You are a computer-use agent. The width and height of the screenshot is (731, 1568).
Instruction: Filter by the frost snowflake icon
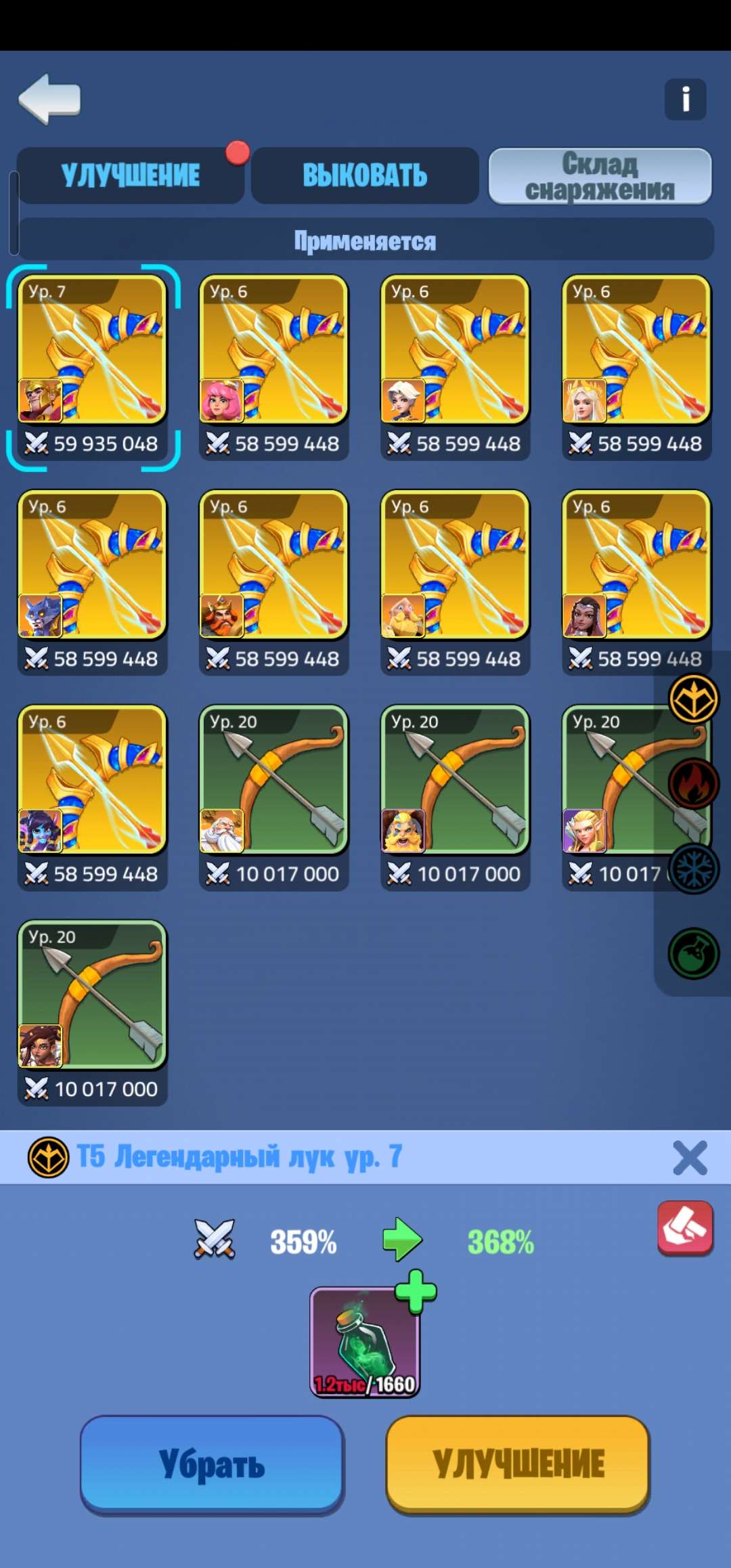pyautogui.click(x=693, y=869)
